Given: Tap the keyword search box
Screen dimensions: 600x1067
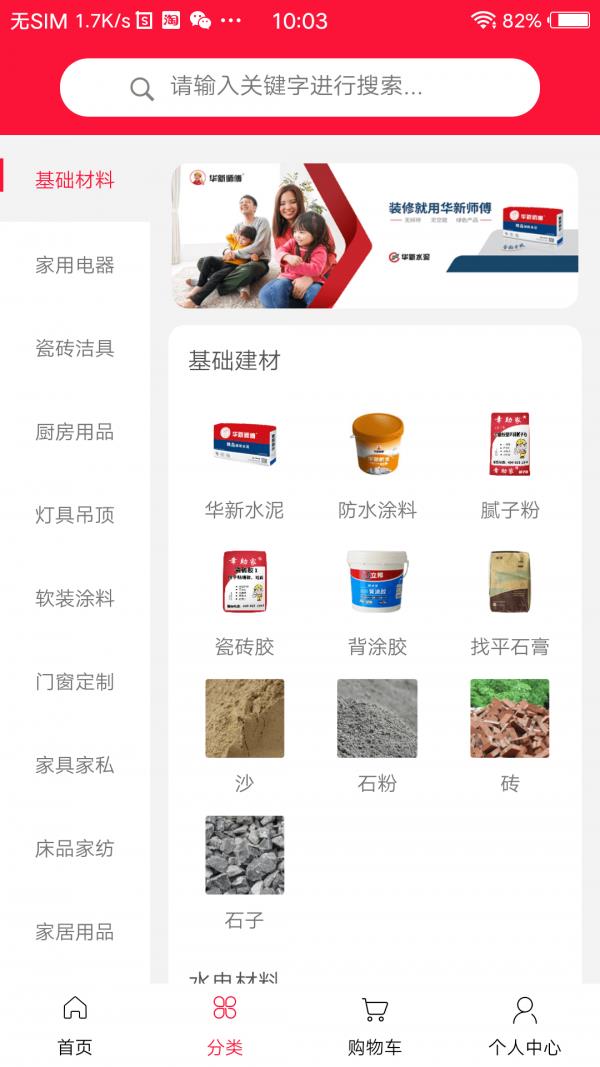Looking at the screenshot, I should click(x=300, y=87).
